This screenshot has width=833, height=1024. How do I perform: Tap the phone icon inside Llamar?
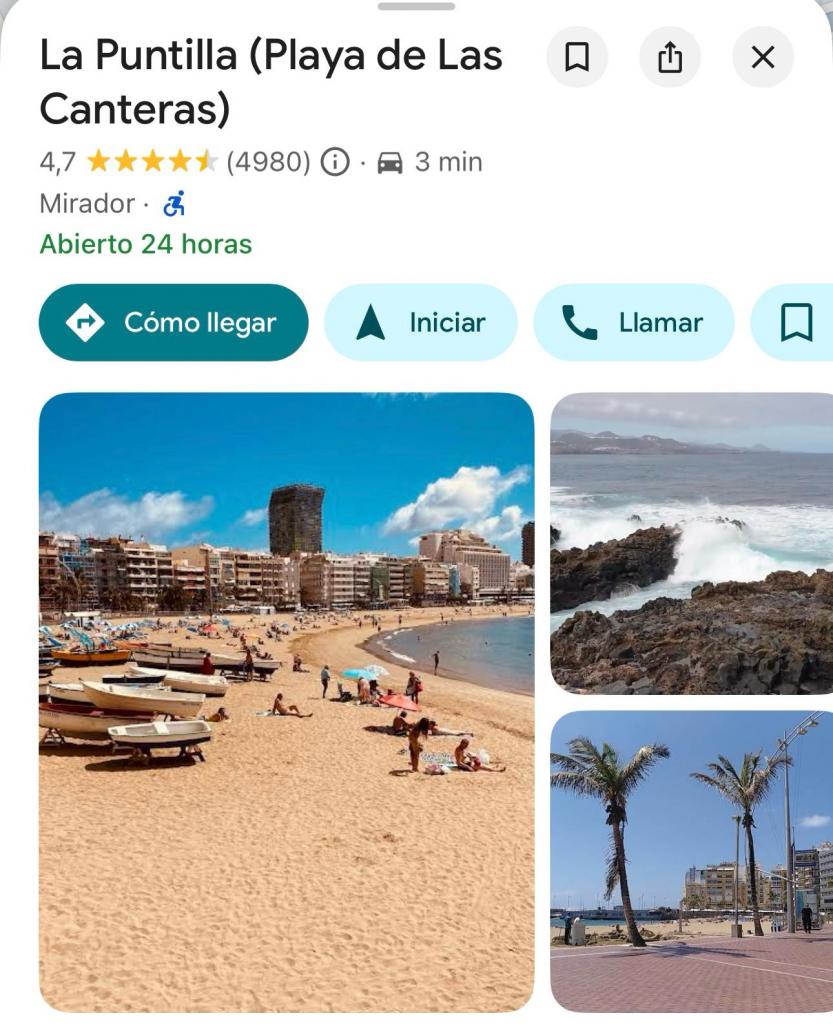tap(578, 322)
